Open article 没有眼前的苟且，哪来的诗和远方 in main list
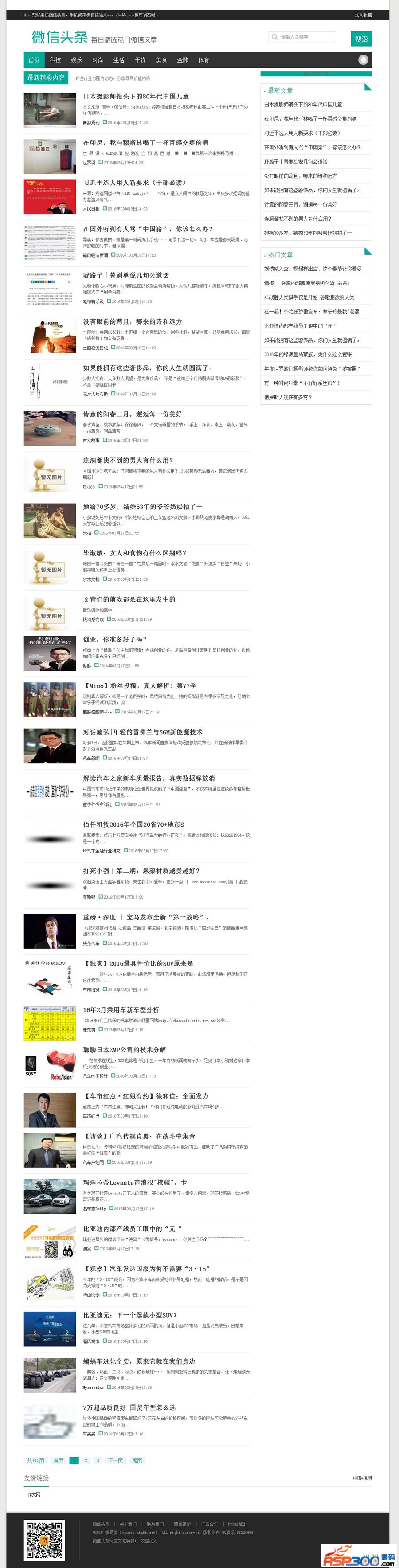Image resolution: width=399 pixels, height=1568 pixels. [x=132, y=321]
